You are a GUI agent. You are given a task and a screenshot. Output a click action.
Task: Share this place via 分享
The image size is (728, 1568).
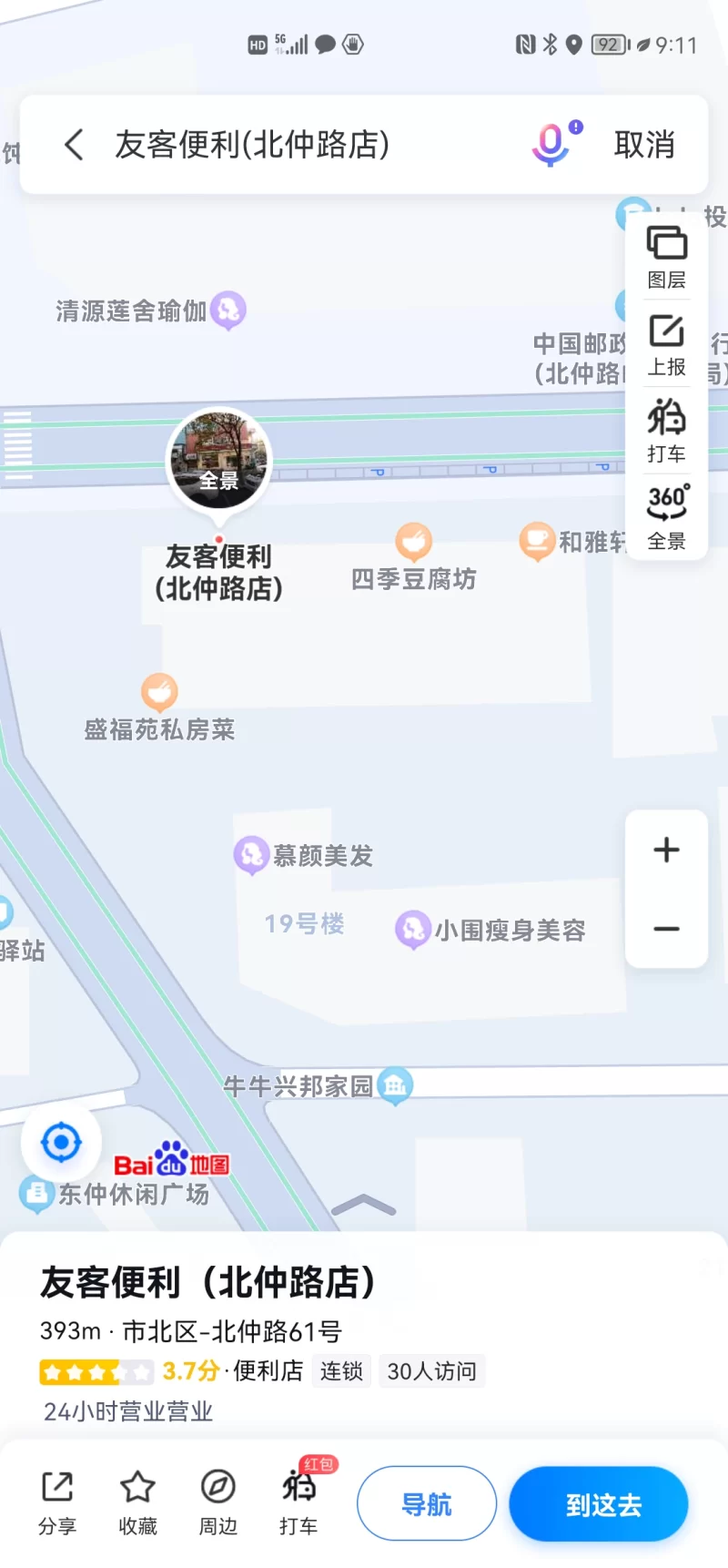pyautogui.click(x=57, y=1502)
